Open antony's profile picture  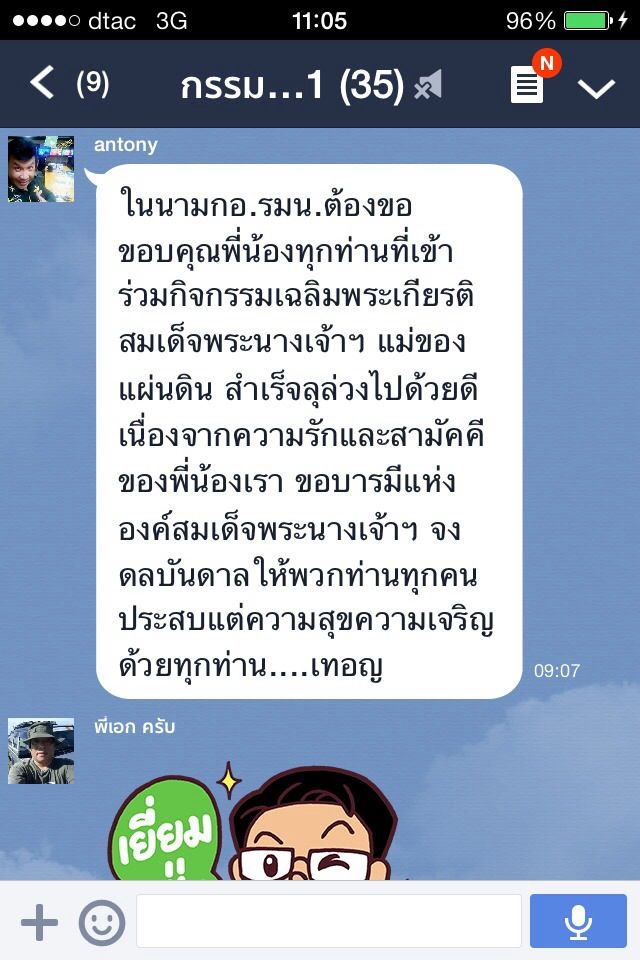coord(41,169)
